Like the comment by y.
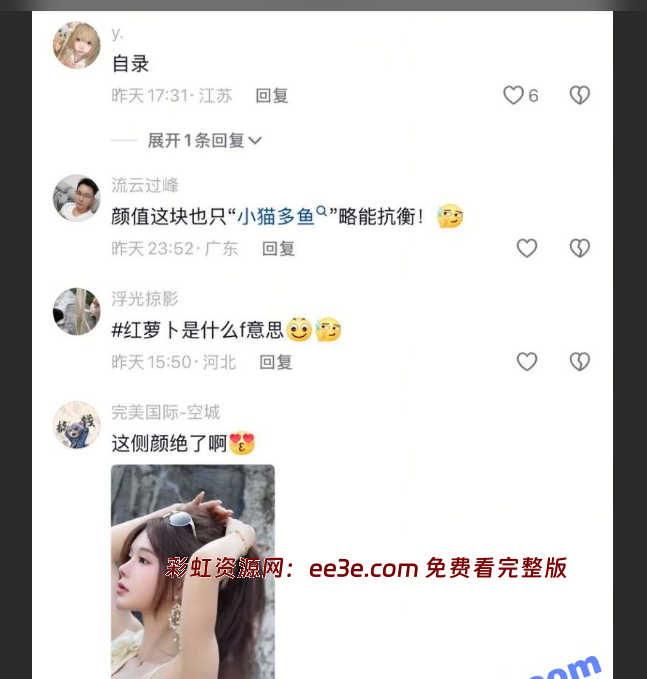 click(x=514, y=96)
